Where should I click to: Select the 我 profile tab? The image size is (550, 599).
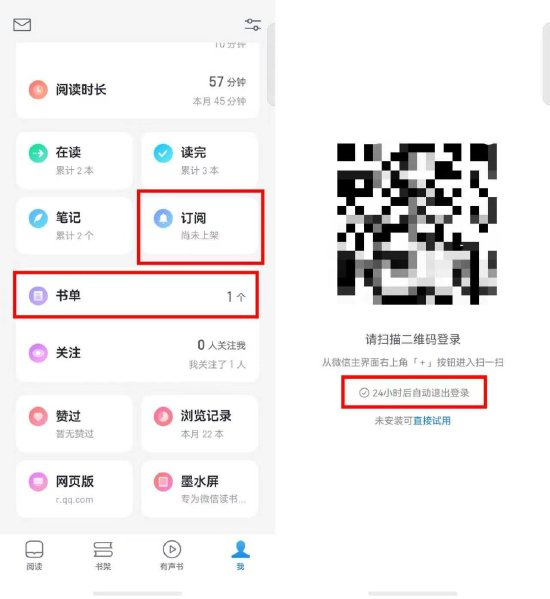(241, 555)
